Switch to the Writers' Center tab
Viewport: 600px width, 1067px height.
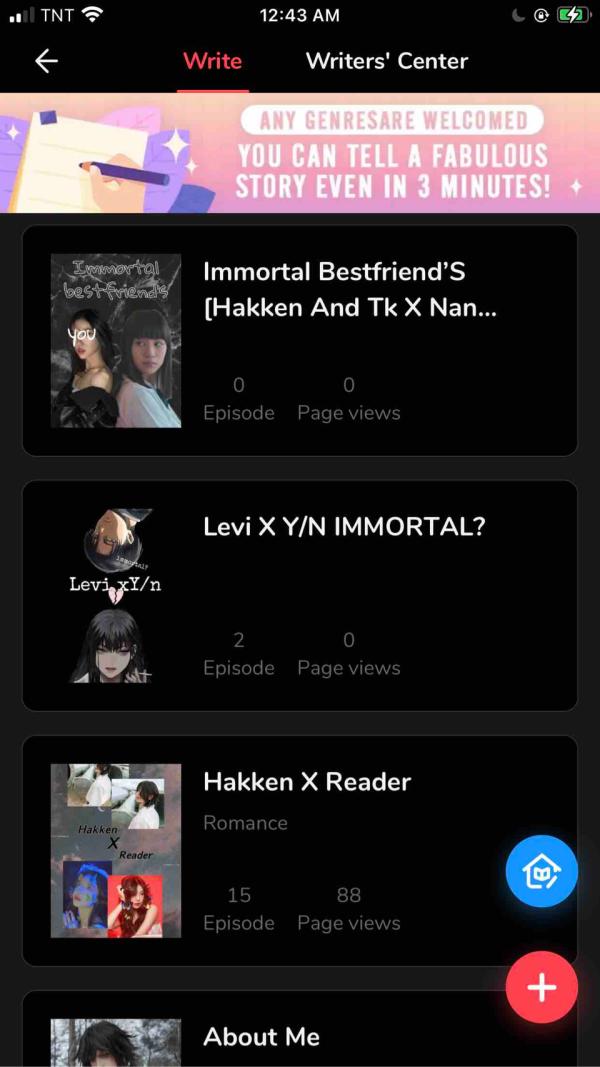pyautogui.click(x=386, y=61)
